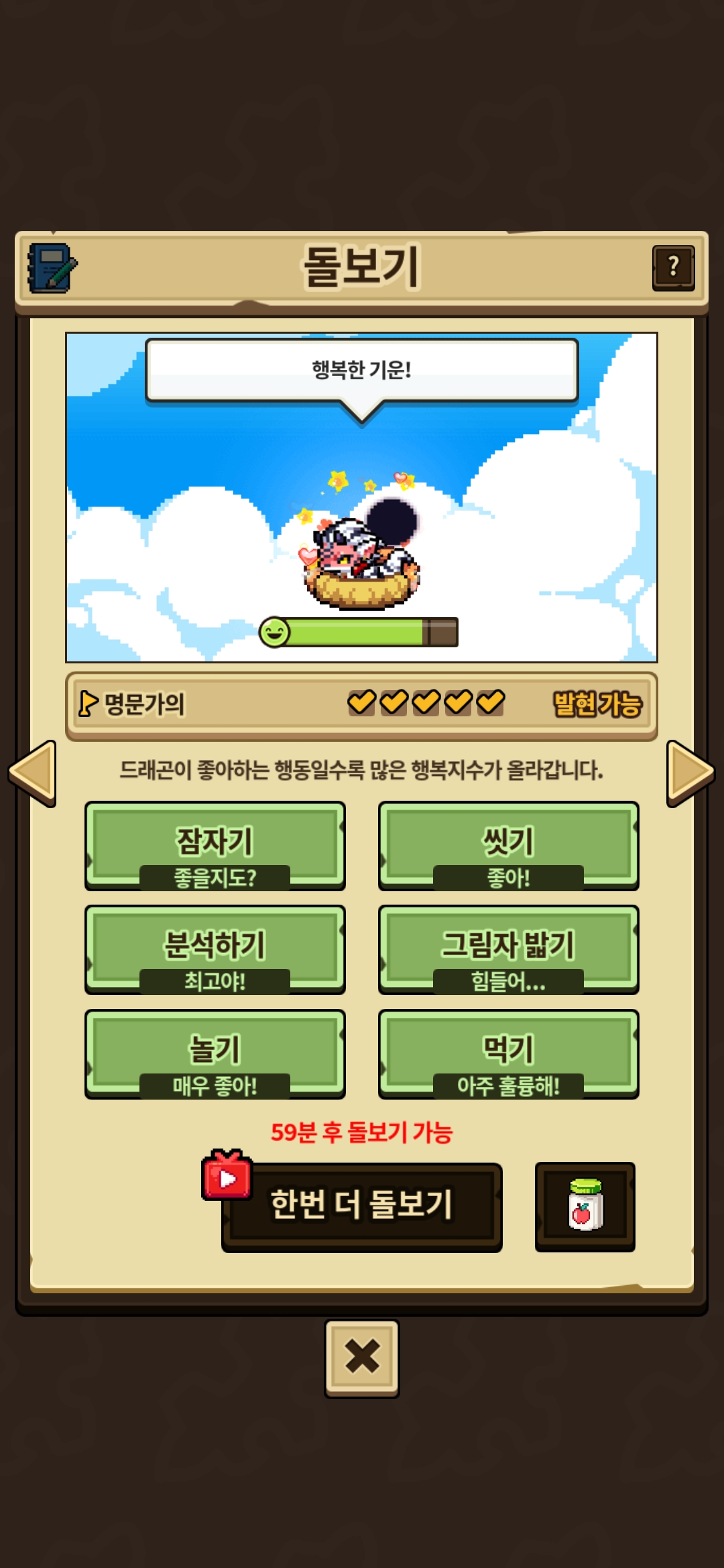This screenshot has width=724, height=1568.
Task: Tap the 발현가능 label on 명문가의 trait
Action: tap(597, 704)
